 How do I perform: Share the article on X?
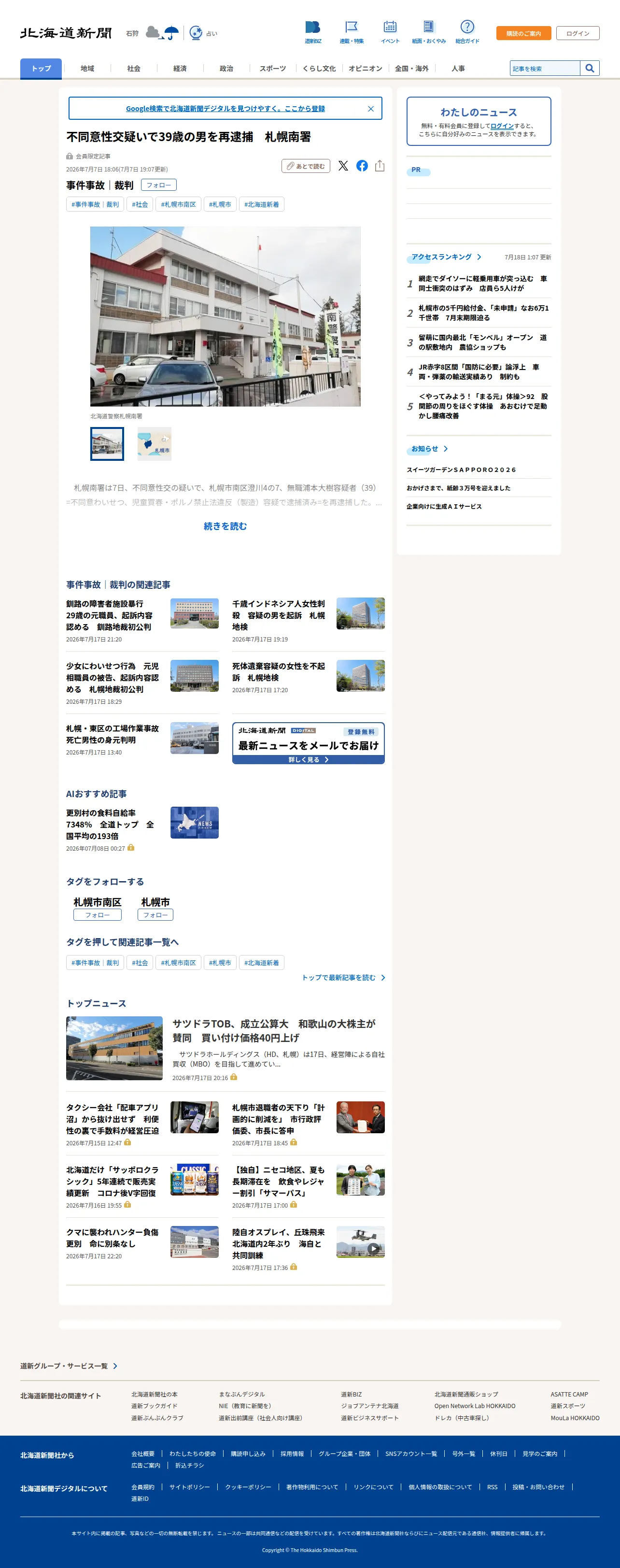[x=343, y=166]
